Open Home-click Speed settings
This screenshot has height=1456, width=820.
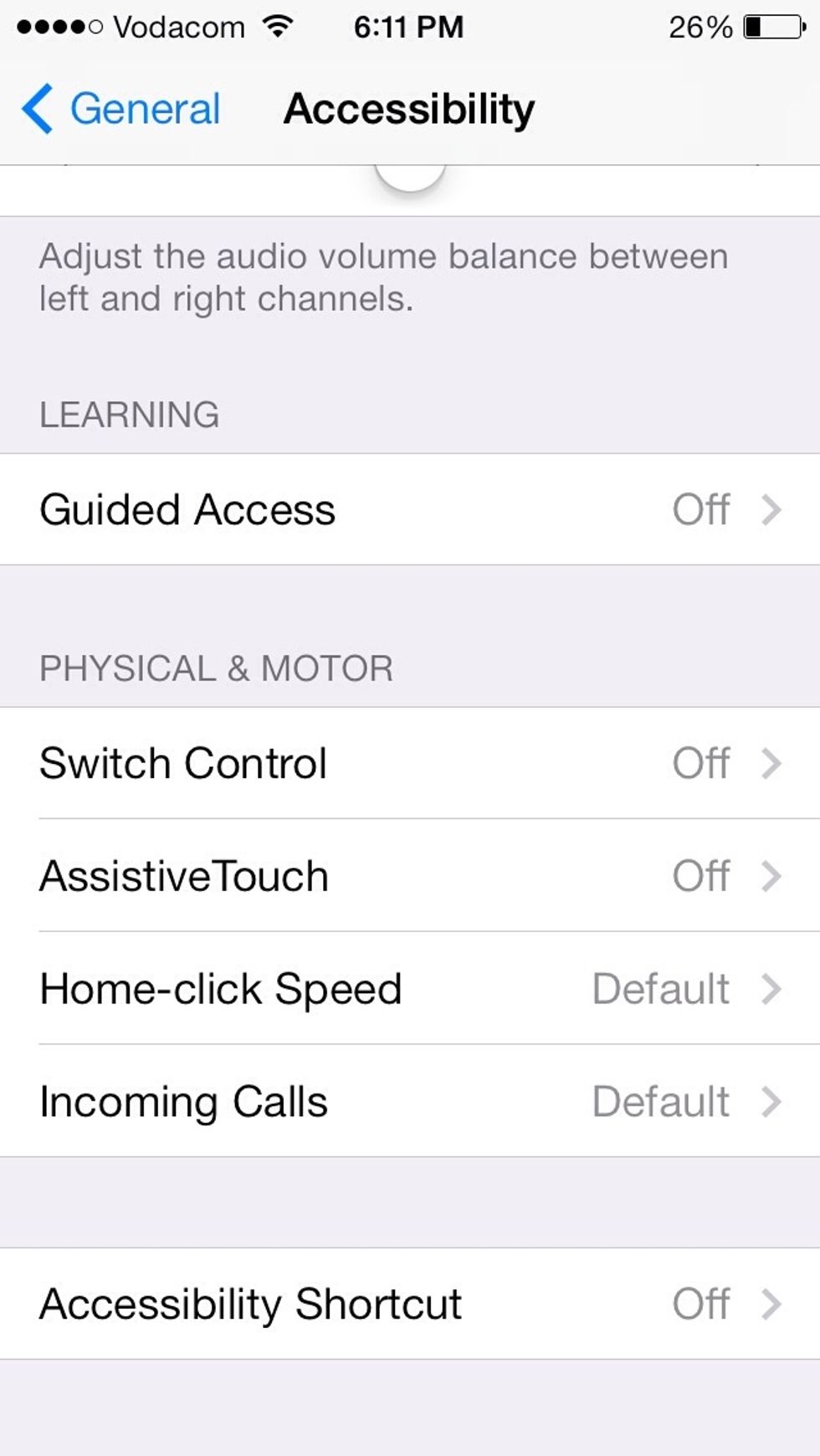[x=335, y=989]
